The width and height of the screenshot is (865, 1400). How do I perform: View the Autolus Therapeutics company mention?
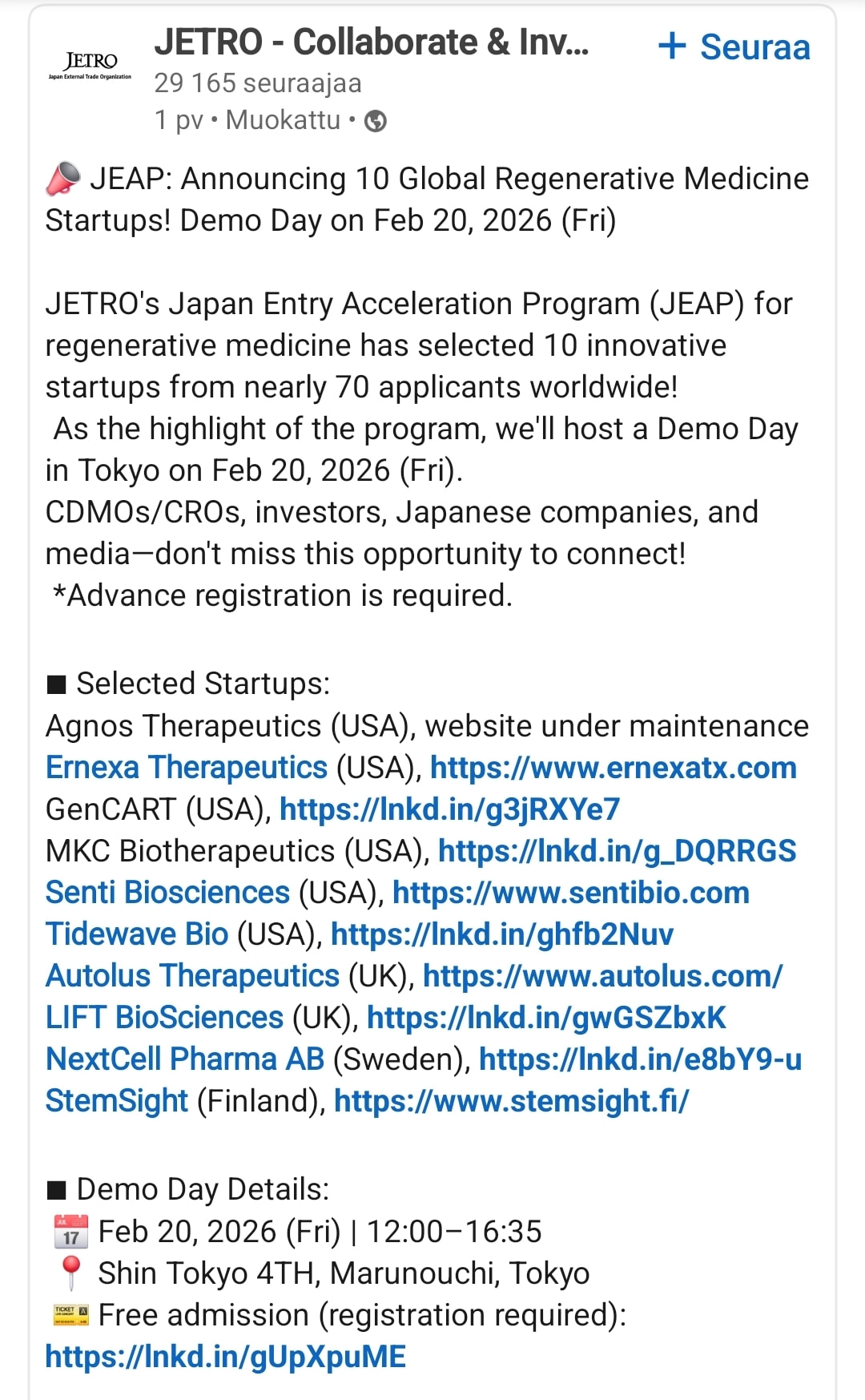pyautogui.click(x=193, y=976)
